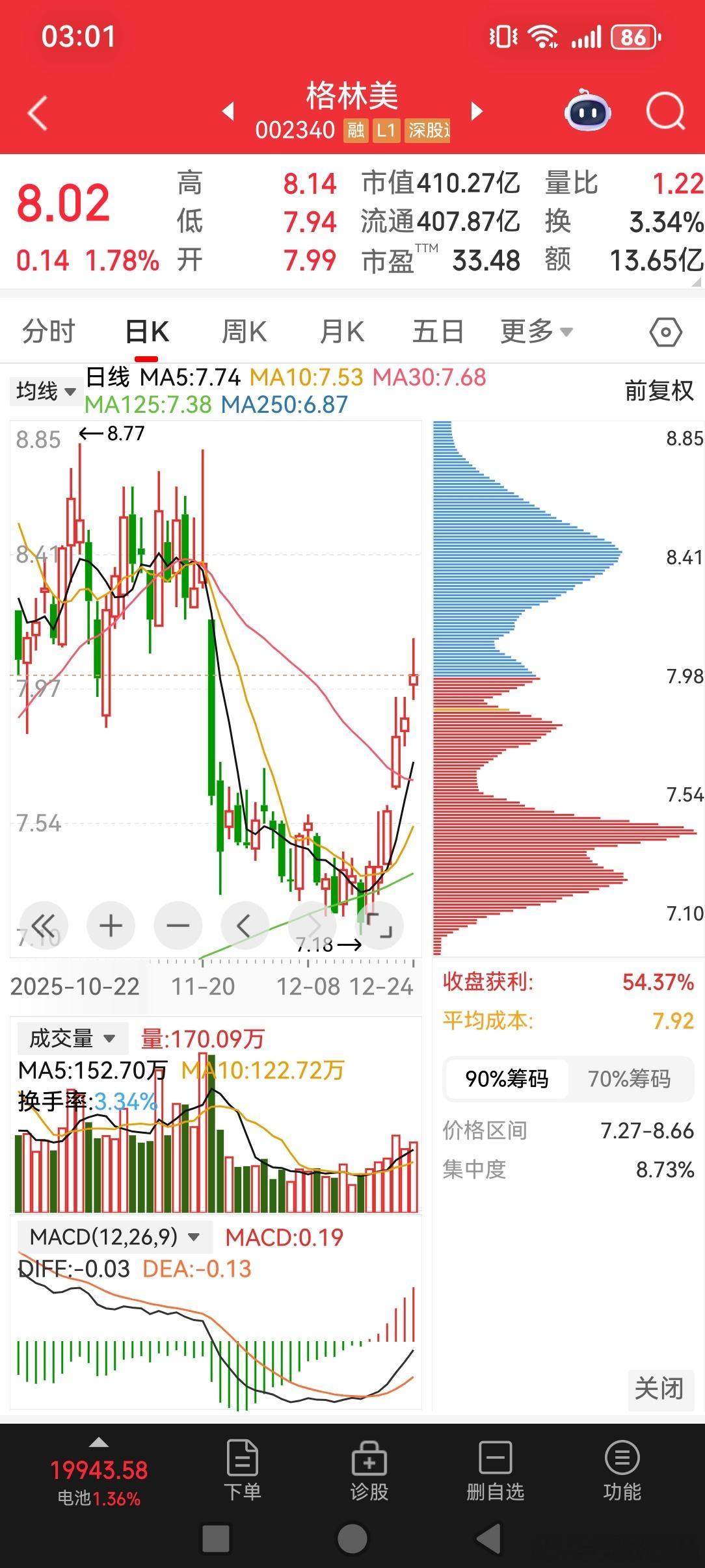Zoom in on the K-line chart
Image resolution: width=705 pixels, height=1568 pixels.
click(111, 925)
